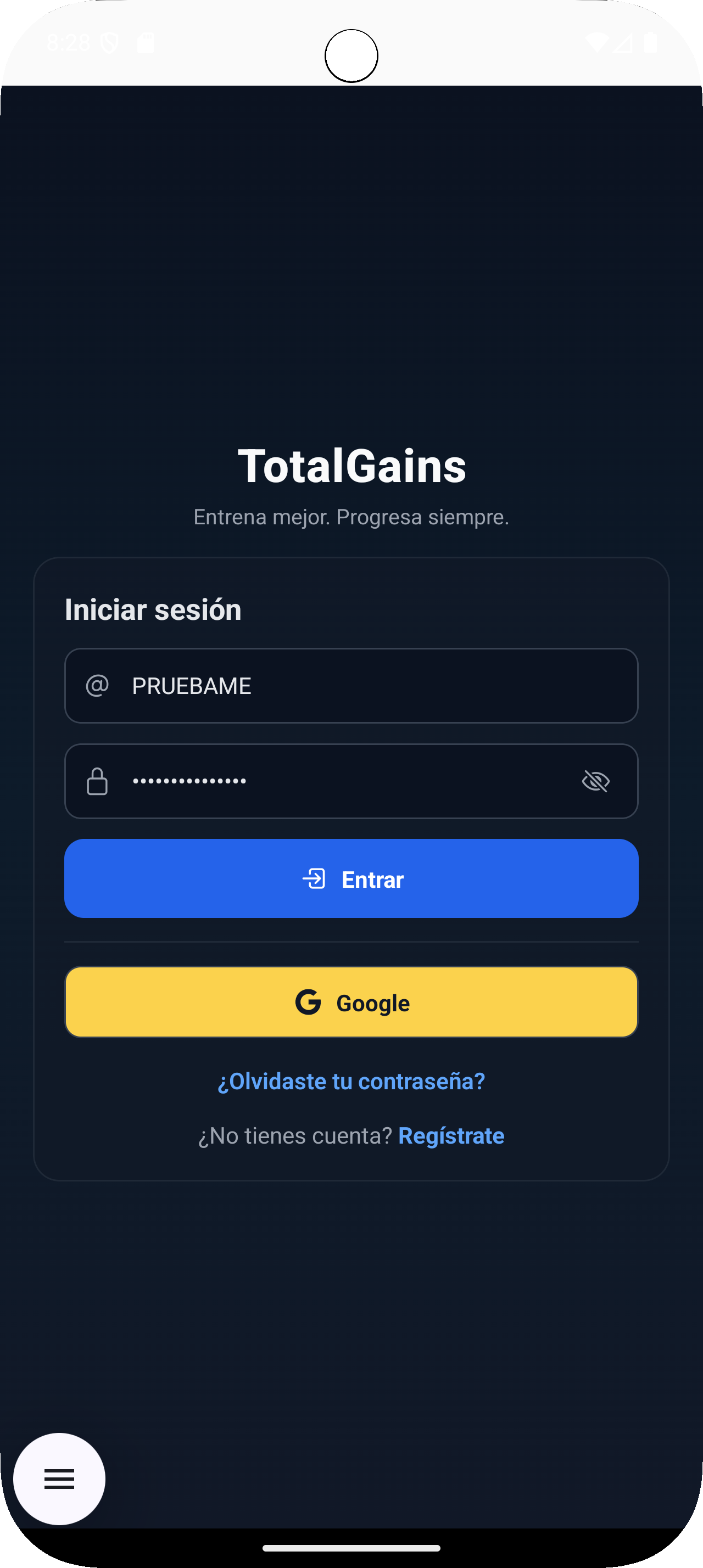
Task: Sign in with Google
Action: coord(351,1002)
